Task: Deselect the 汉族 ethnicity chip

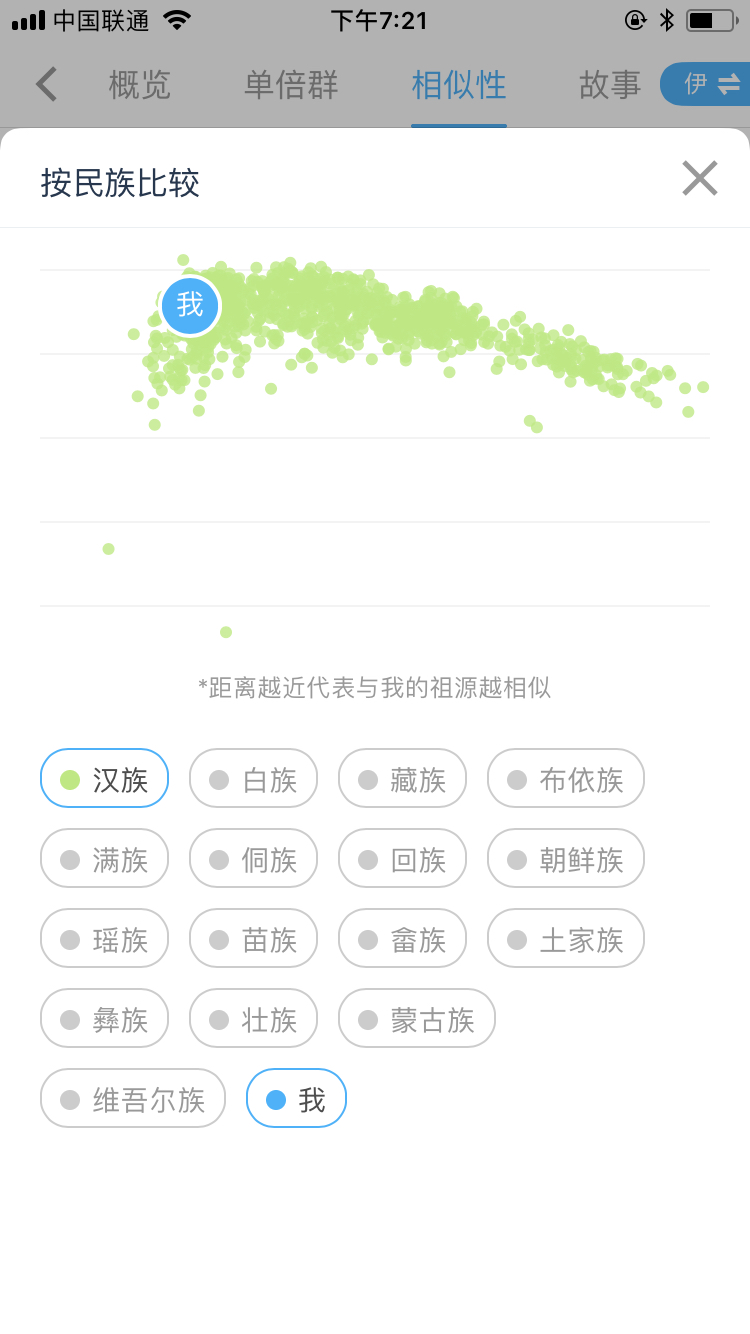Action: [x=104, y=778]
